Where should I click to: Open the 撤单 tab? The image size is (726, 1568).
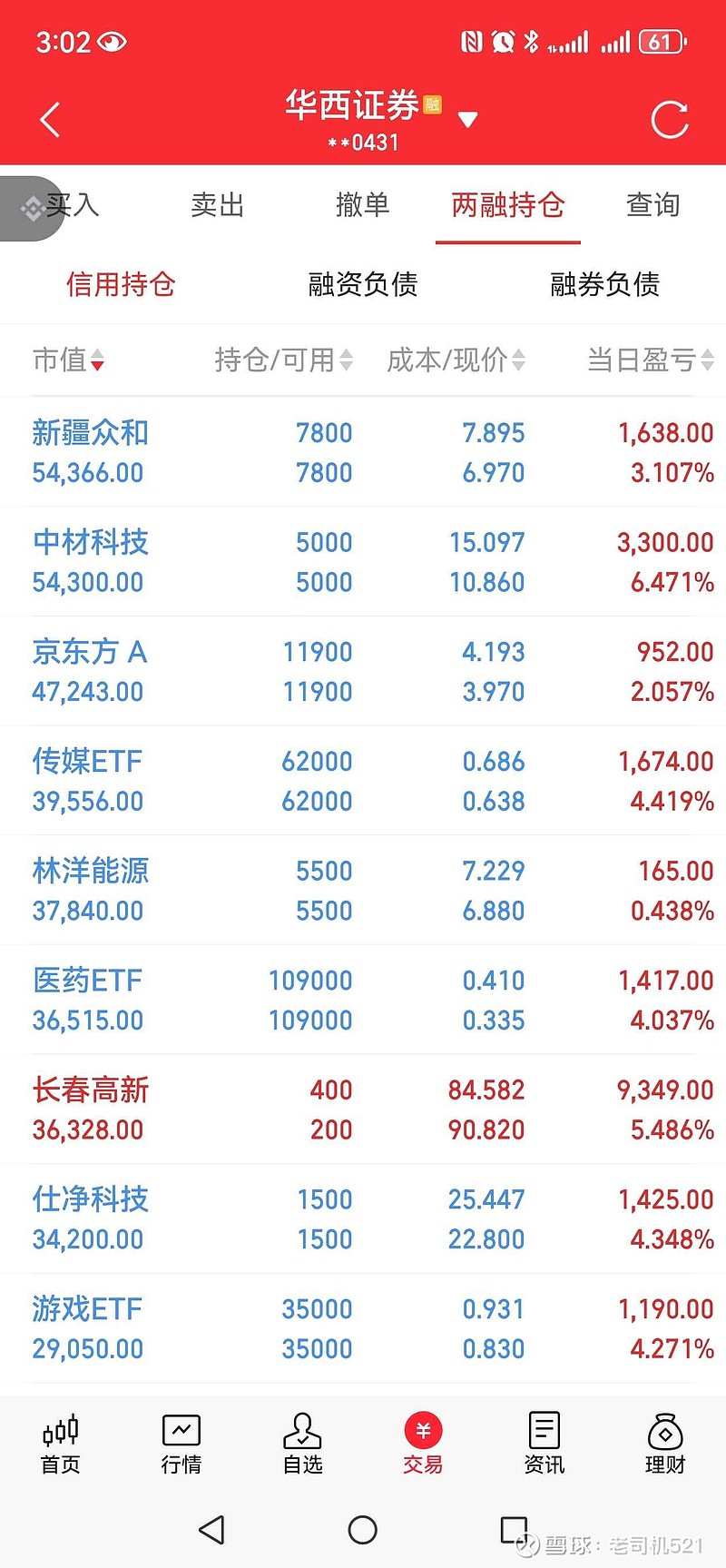pos(363,205)
